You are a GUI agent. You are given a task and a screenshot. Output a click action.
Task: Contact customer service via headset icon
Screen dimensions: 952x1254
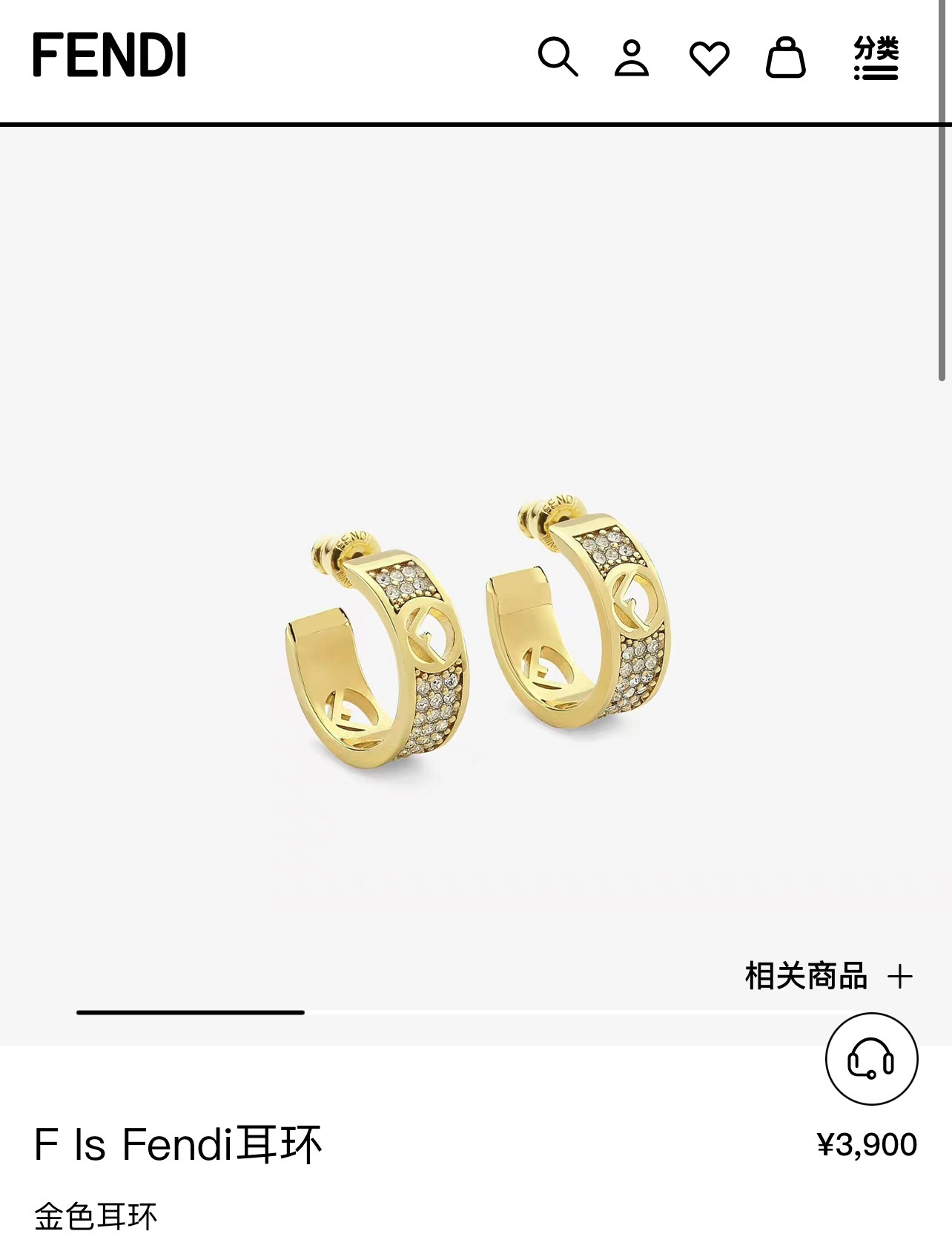click(871, 1058)
